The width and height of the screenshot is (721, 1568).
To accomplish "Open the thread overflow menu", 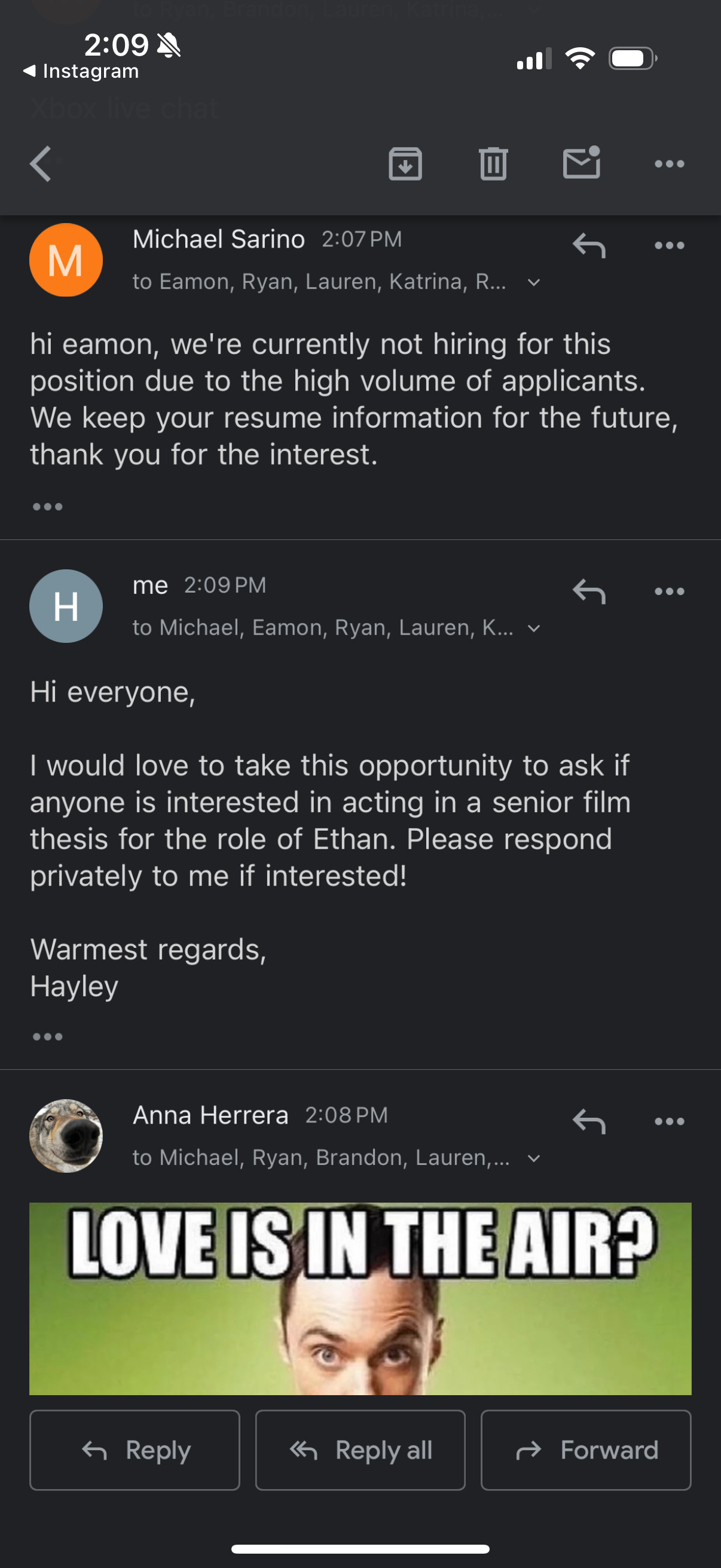I will [669, 164].
